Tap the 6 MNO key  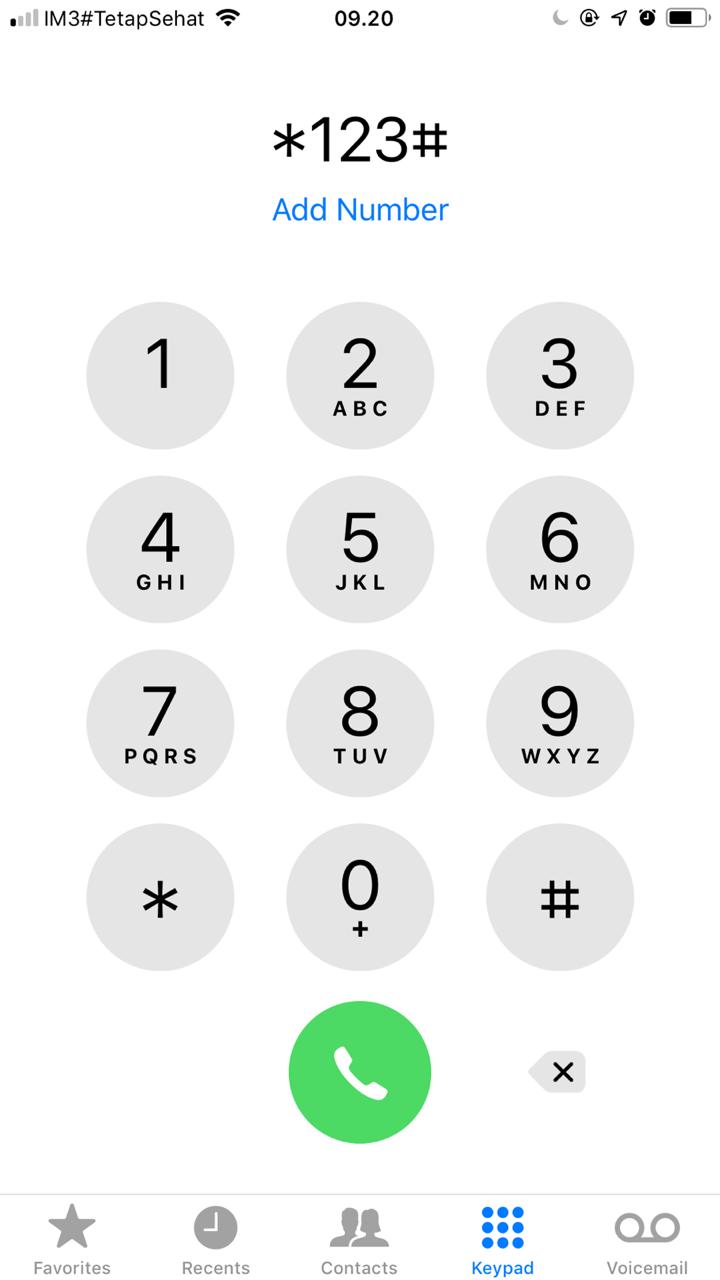point(560,550)
